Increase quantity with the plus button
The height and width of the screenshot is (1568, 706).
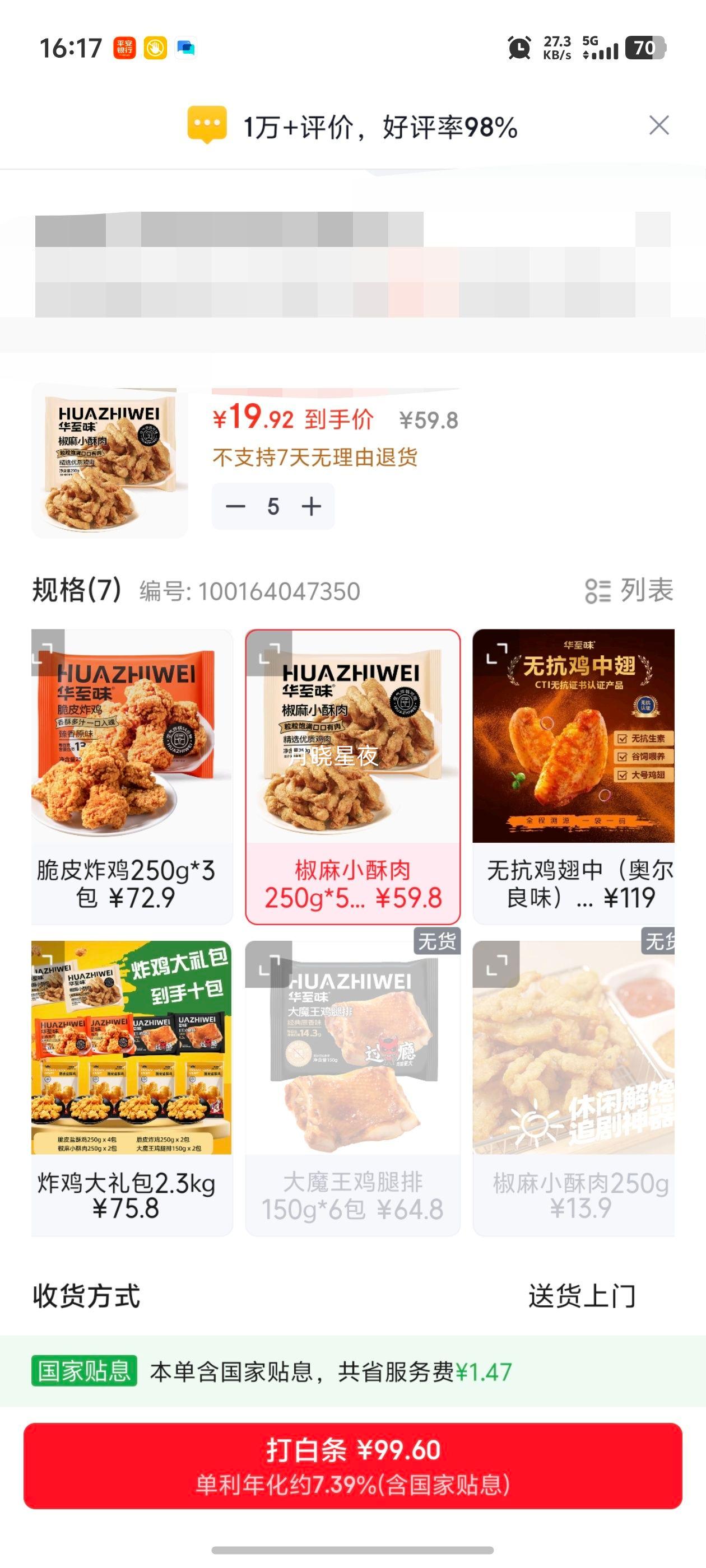tap(313, 506)
